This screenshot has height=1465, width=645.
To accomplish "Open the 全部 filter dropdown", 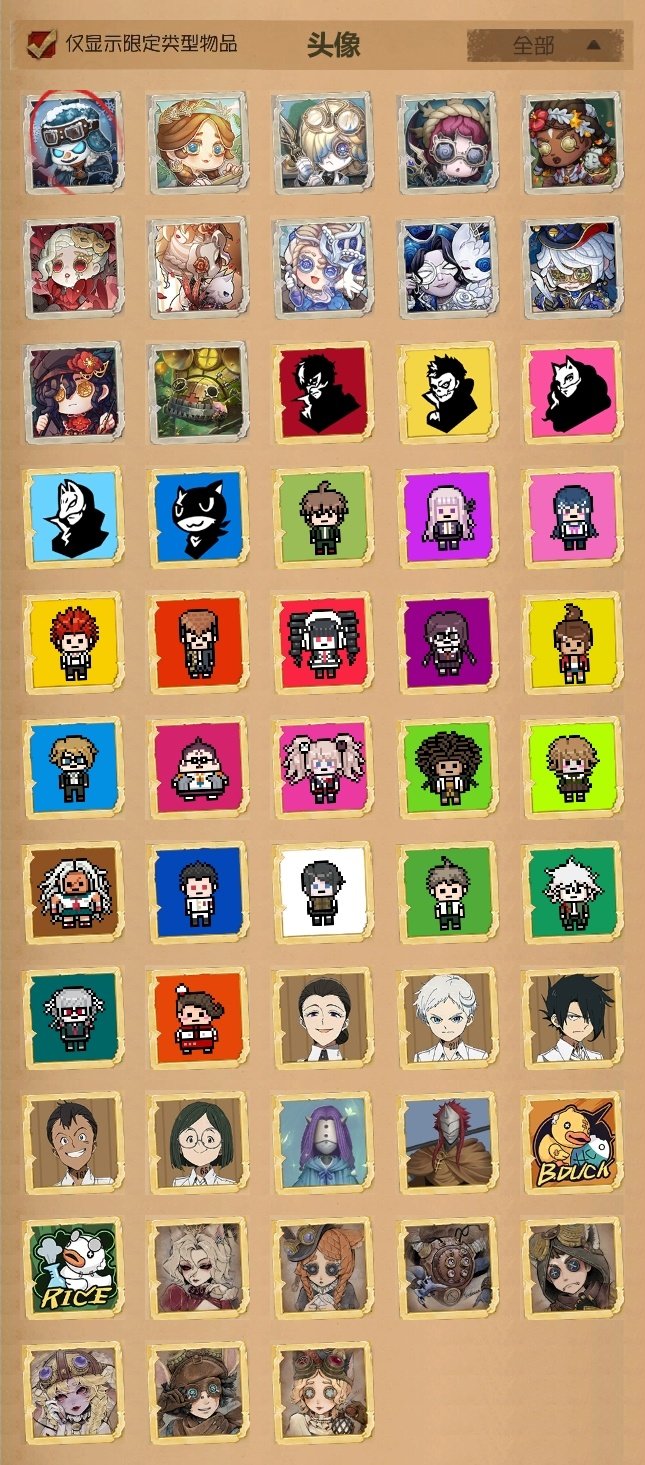I will click(546, 45).
